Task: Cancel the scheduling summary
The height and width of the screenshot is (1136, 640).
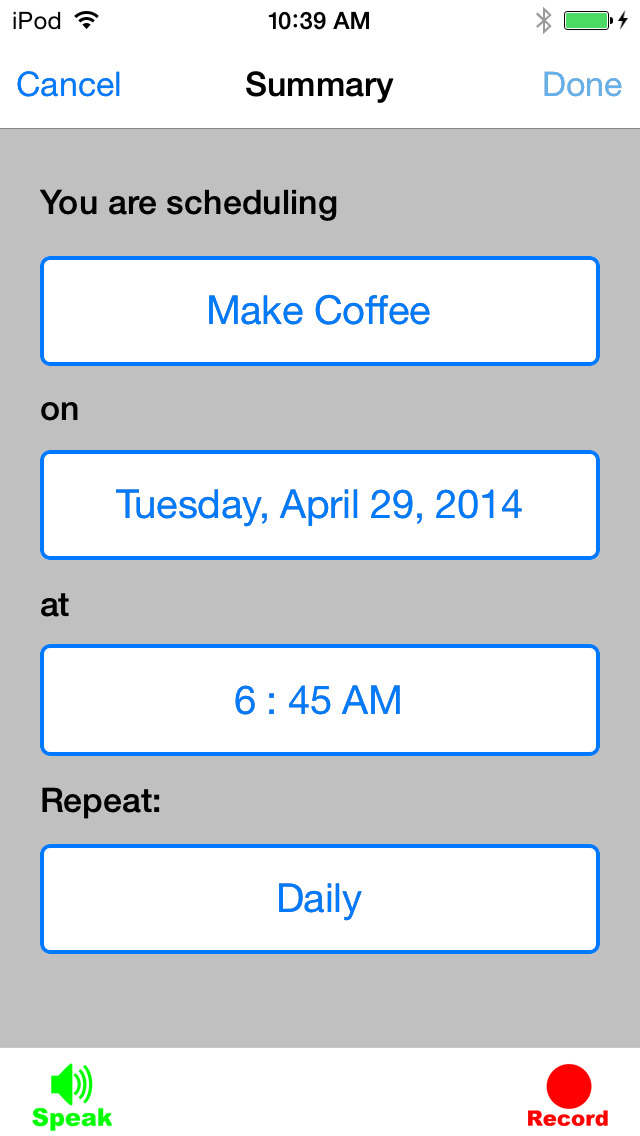Action: coord(69,85)
